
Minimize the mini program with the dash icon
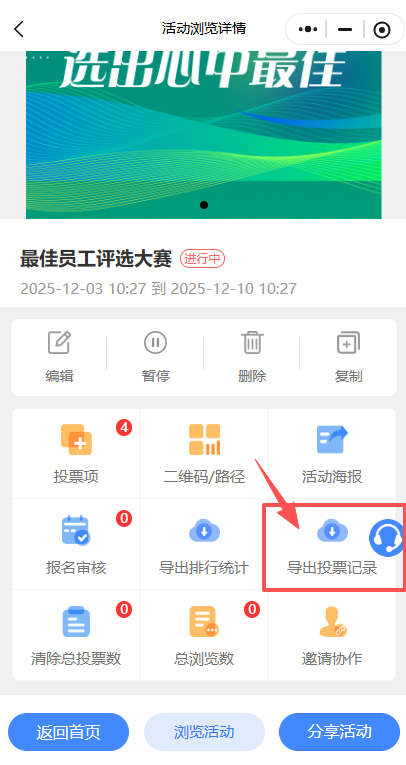345,29
